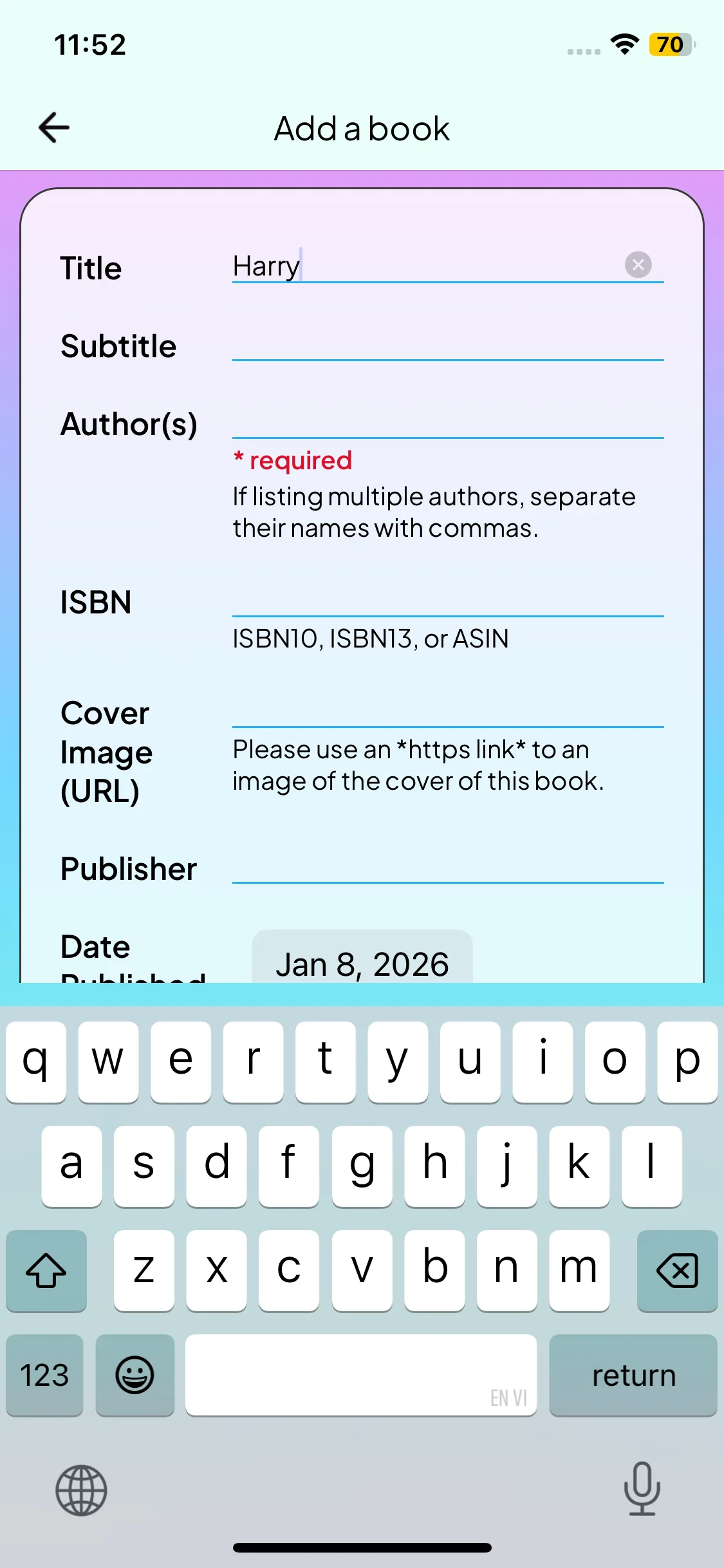Switch keyboard language with globe icon
Screen dimensions: 724x1568
81,1489
